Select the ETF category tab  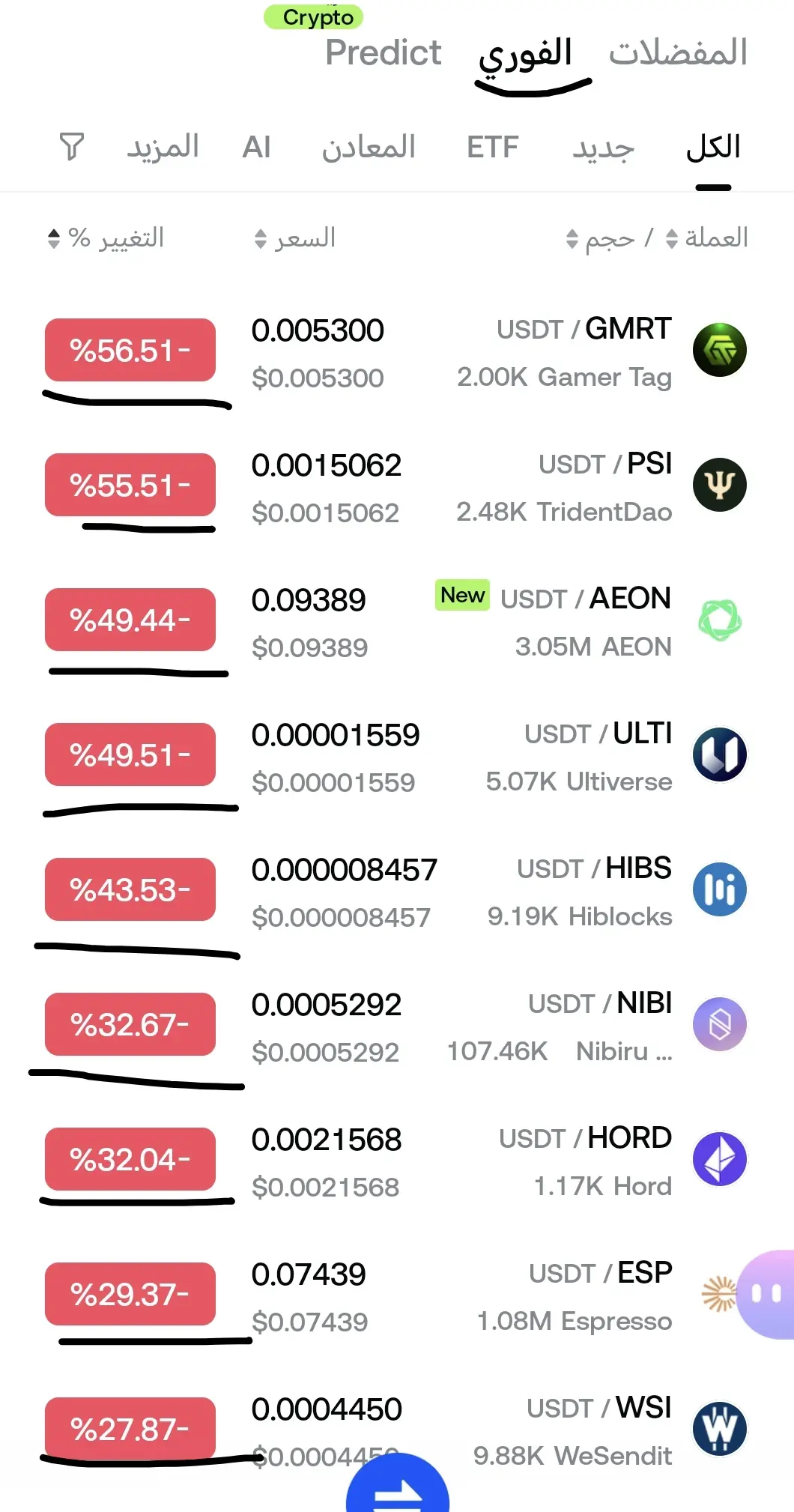492,147
